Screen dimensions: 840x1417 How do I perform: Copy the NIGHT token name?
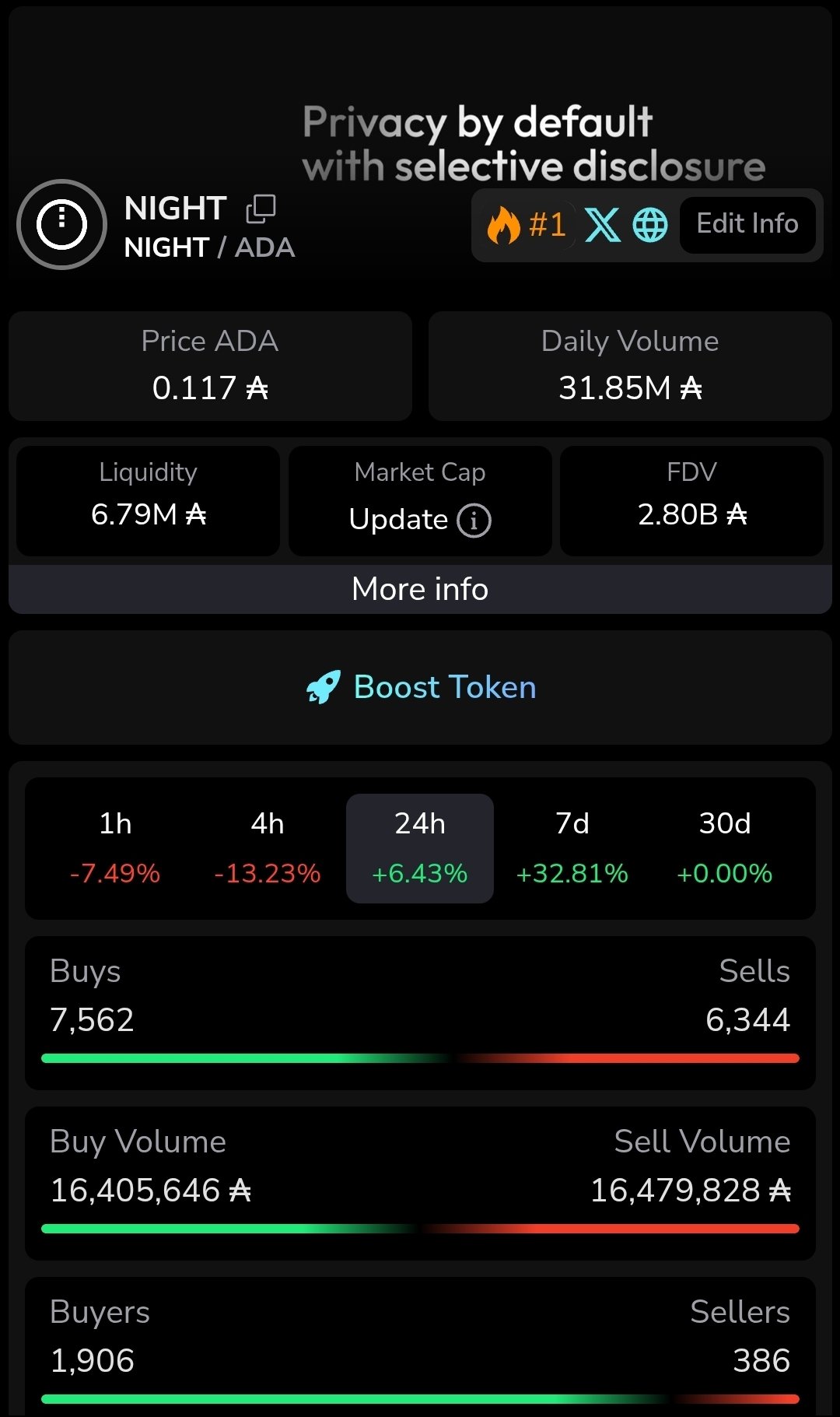(261, 209)
